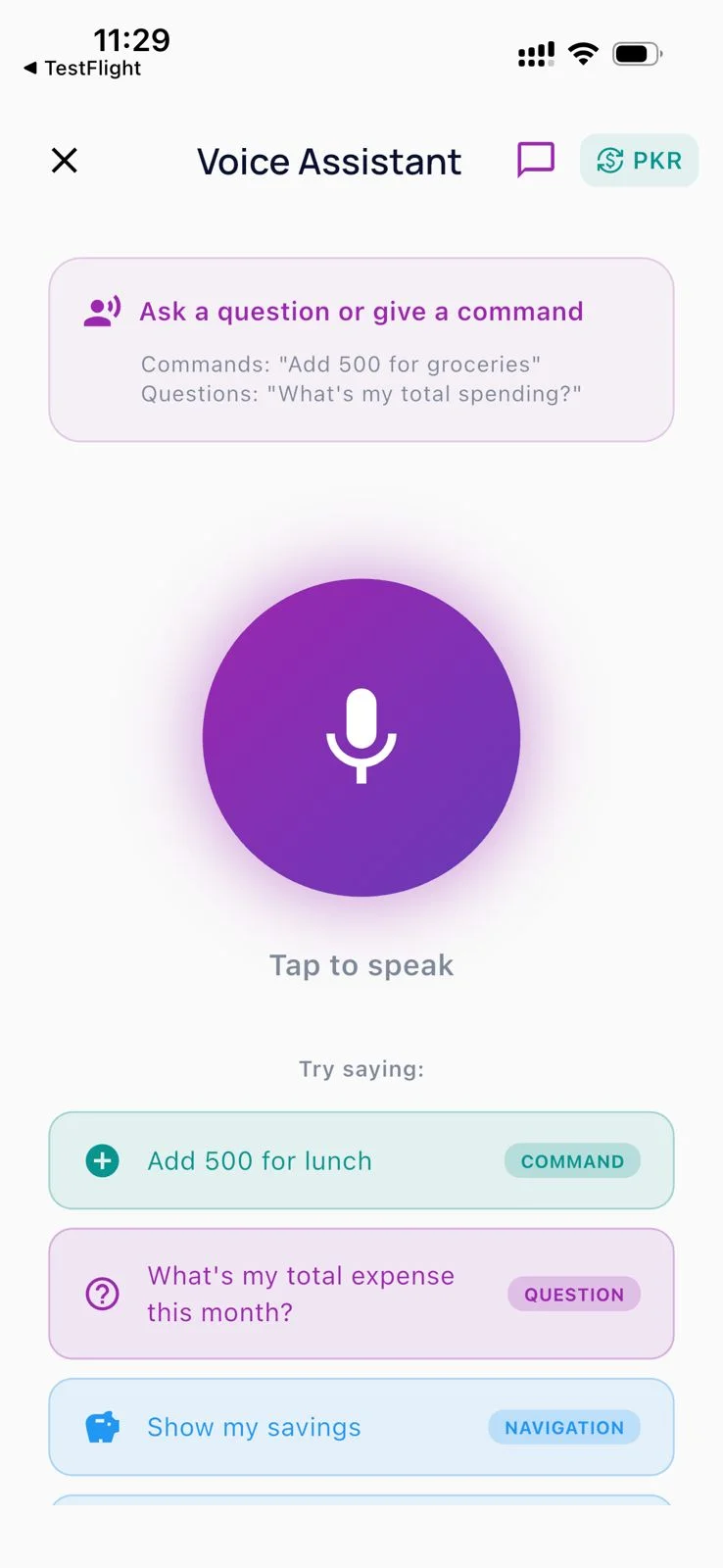
Task: Select the COMMAND badge on lunch suggestion
Action: (x=572, y=1160)
